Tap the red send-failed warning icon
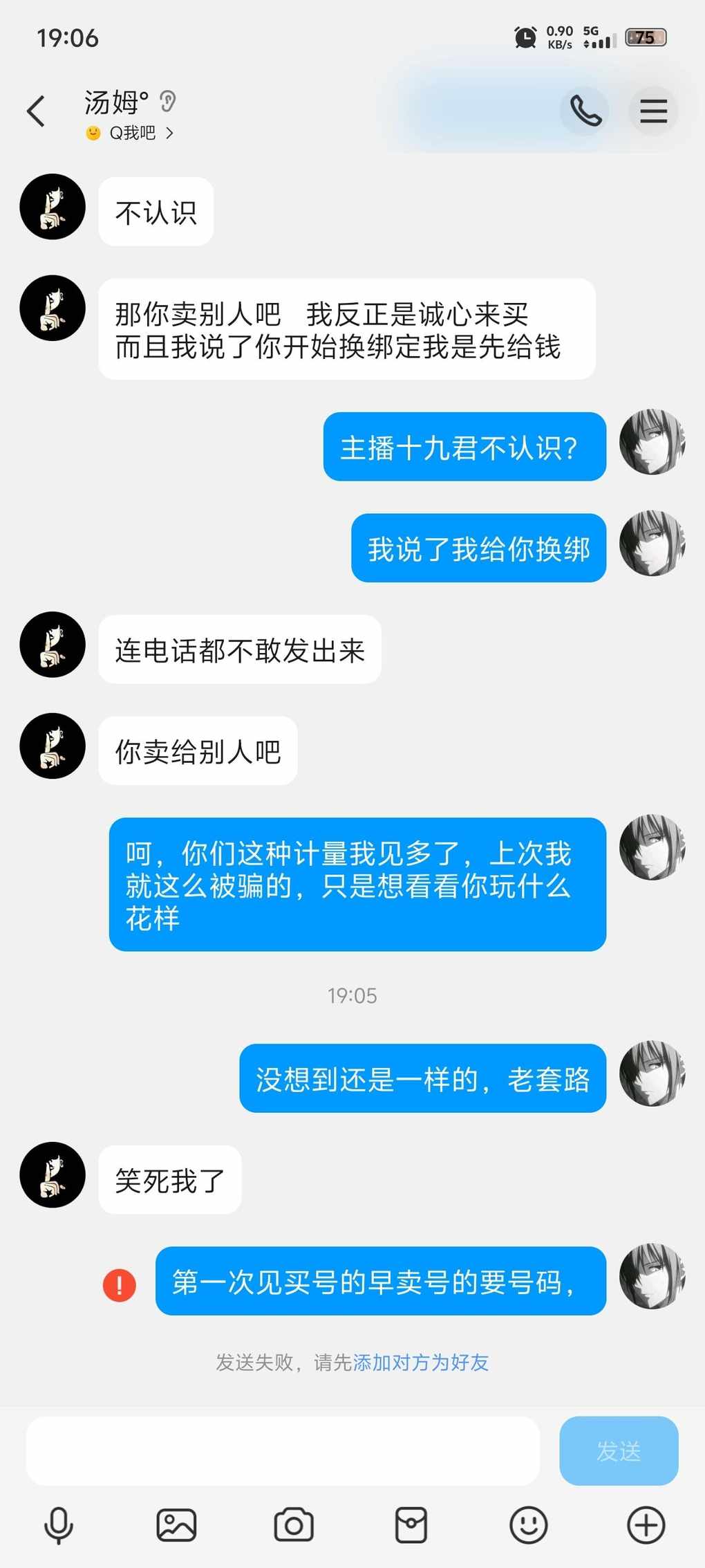705x1568 pixels. tap(120, 1285)
